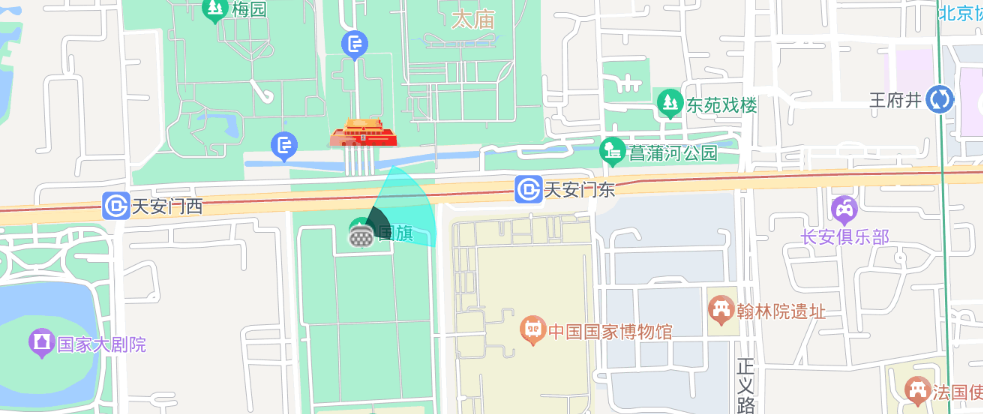Screen dimensions: 983x414
Task: Open the 翰林院遗址 historic site marker
Action: click(721, 310)
